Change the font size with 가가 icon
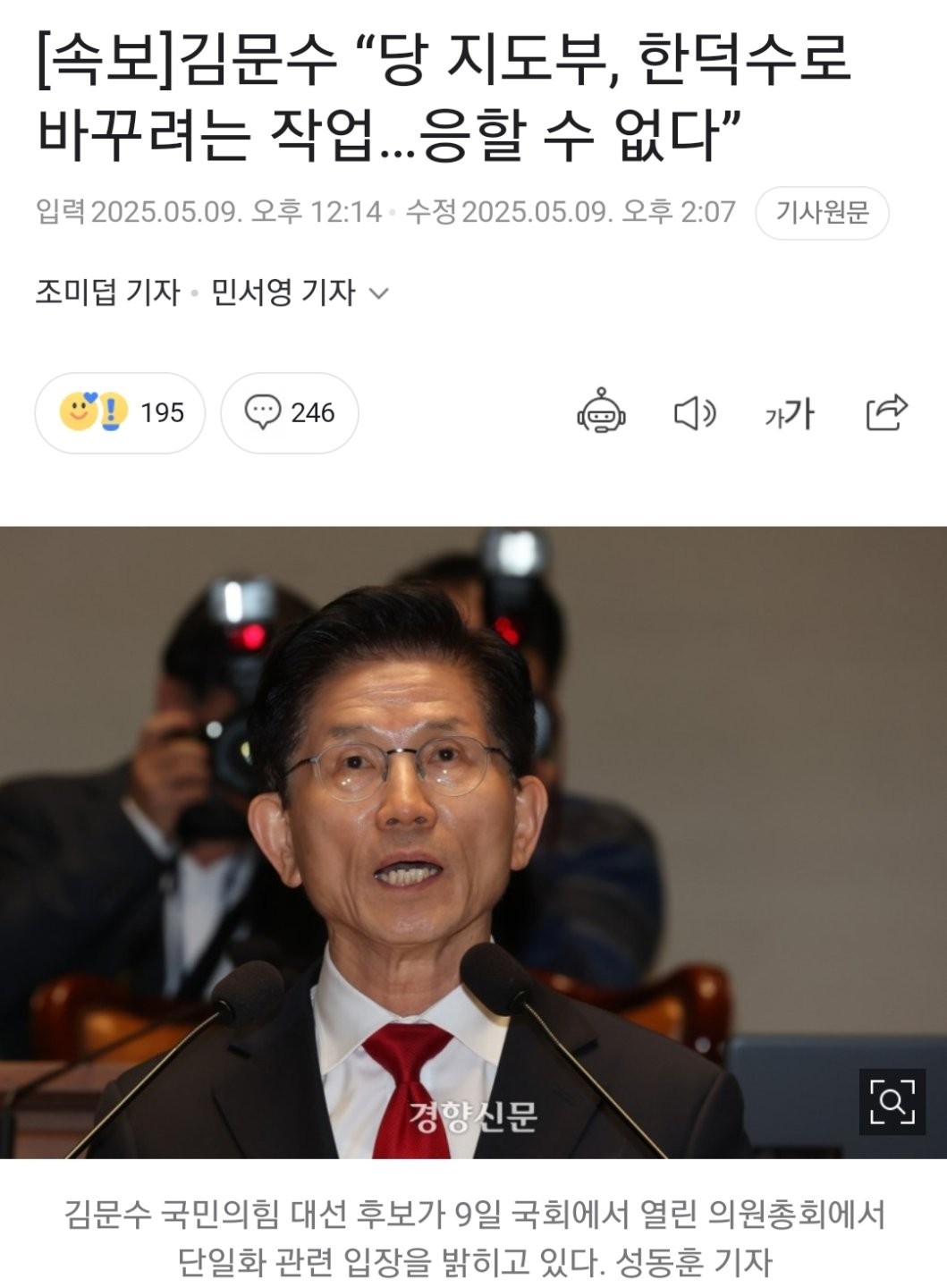 [x=789, y=413]
